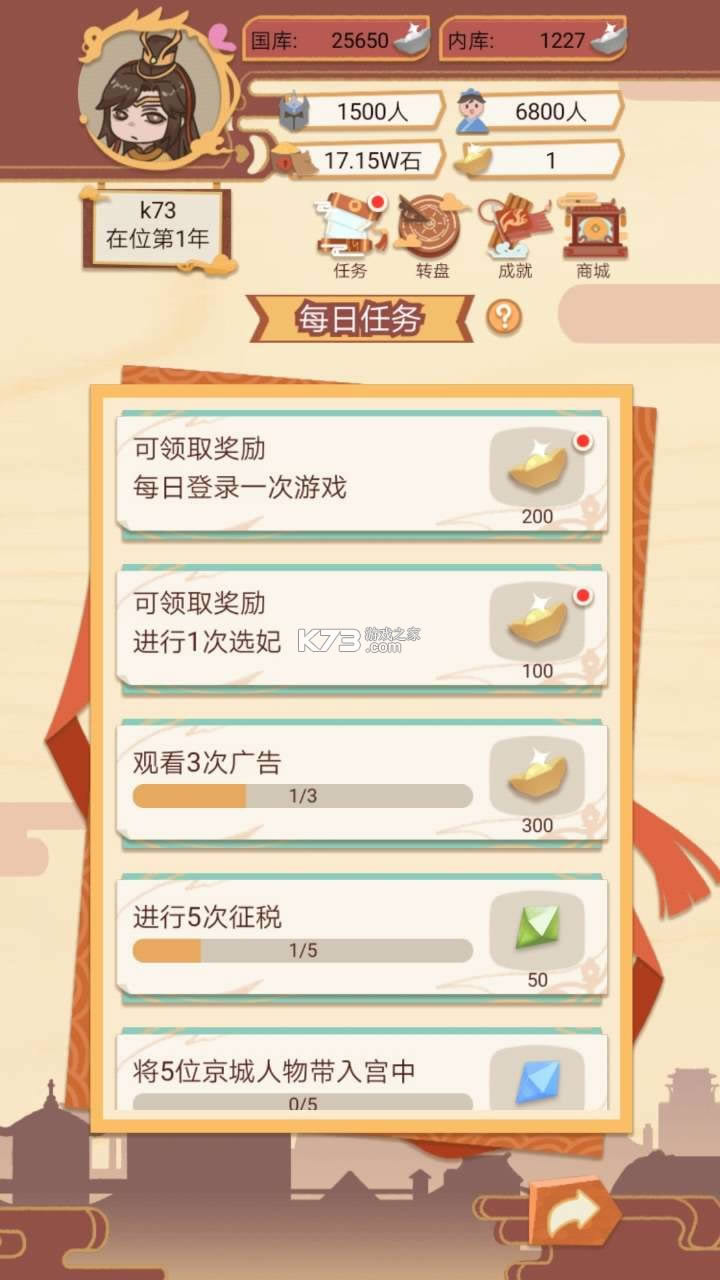Image resolution: width=720 pixels, height=1280 pixels.
Task: Tap the question mark help icon
Action: 505,318
